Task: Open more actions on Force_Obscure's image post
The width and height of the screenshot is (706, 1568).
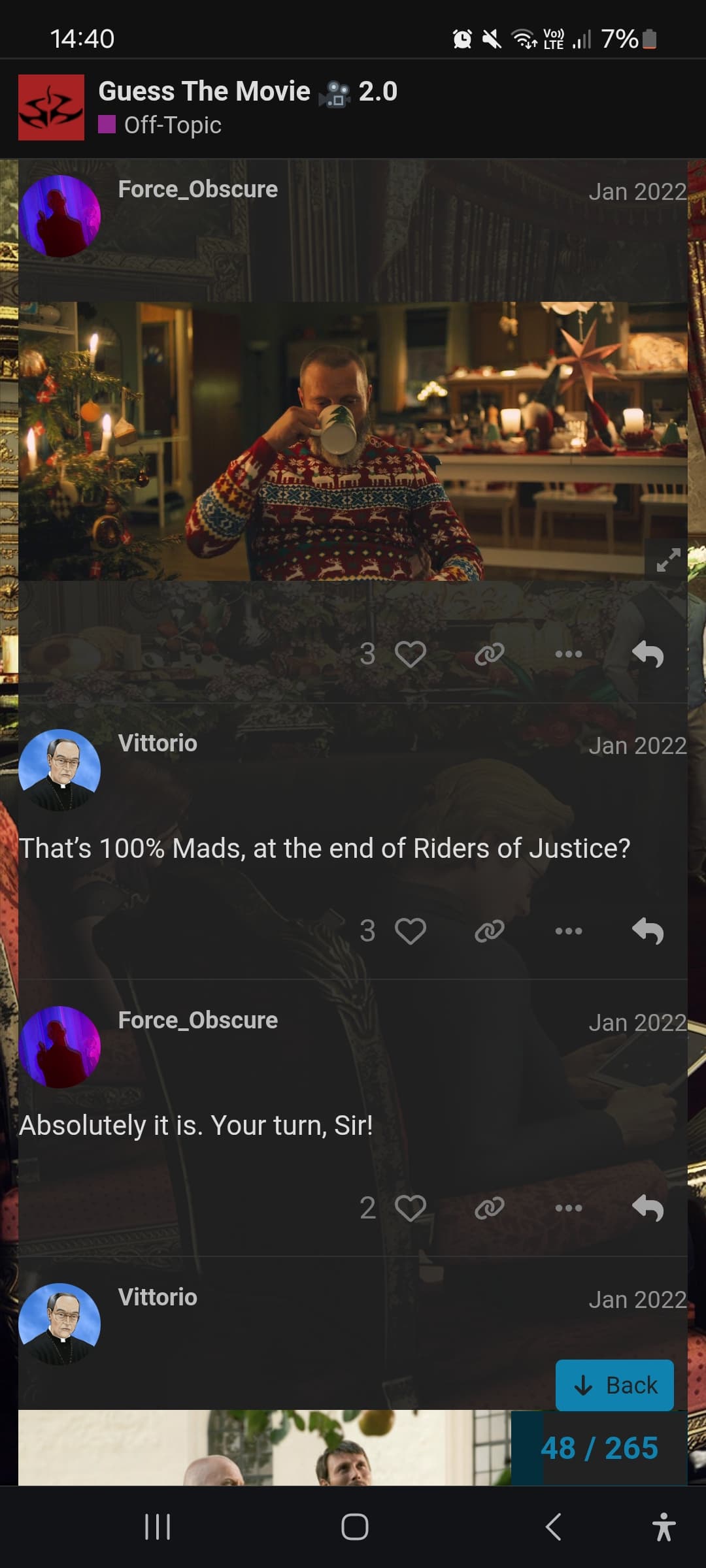Action: click(x=568, y=654)
